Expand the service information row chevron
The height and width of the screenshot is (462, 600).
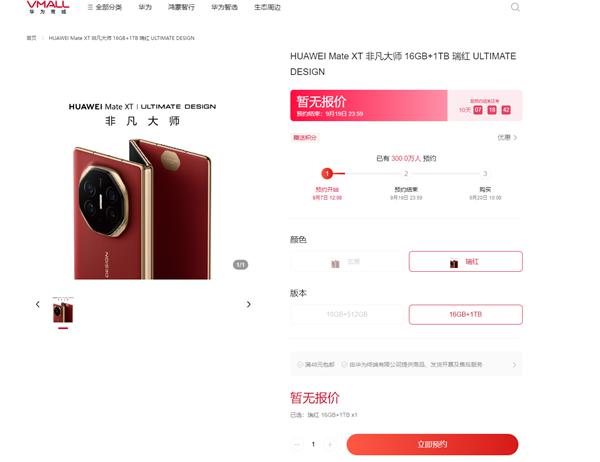click(516, 365)
